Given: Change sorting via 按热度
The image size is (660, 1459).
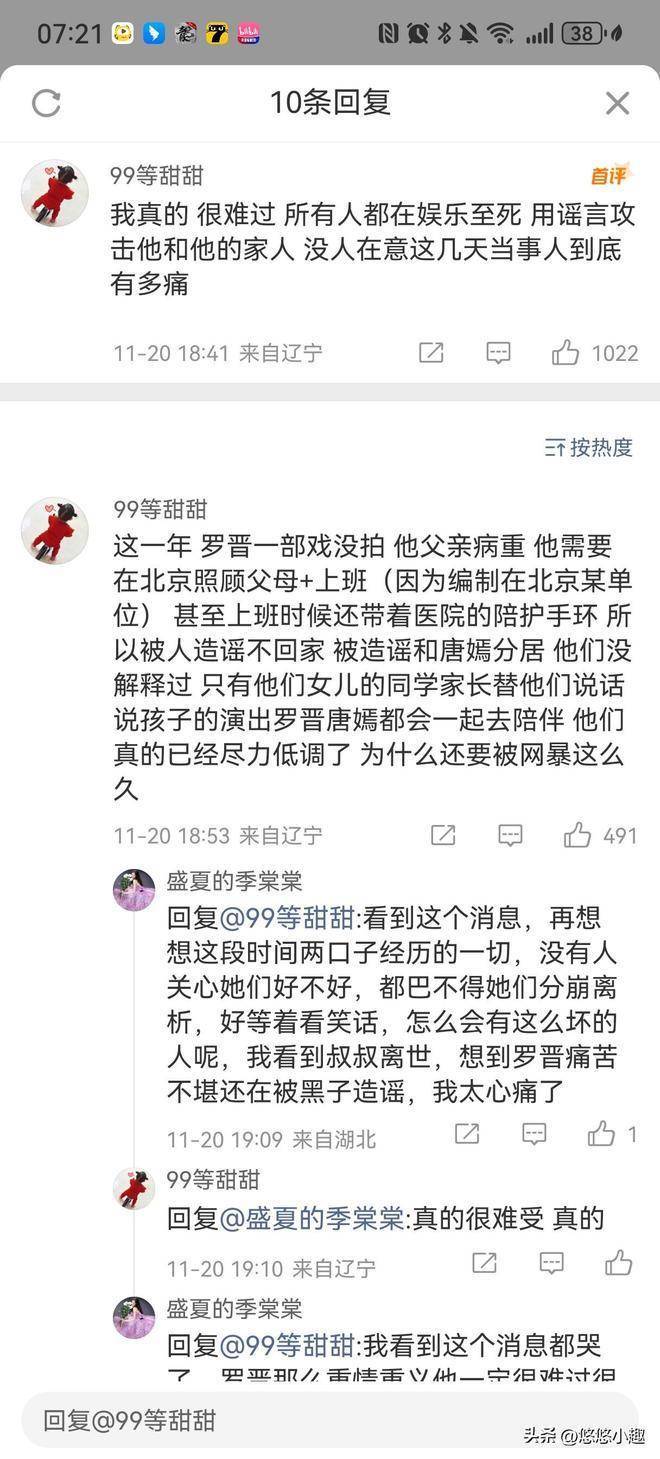Looking at the screenshot, I should tap(589, 447).
